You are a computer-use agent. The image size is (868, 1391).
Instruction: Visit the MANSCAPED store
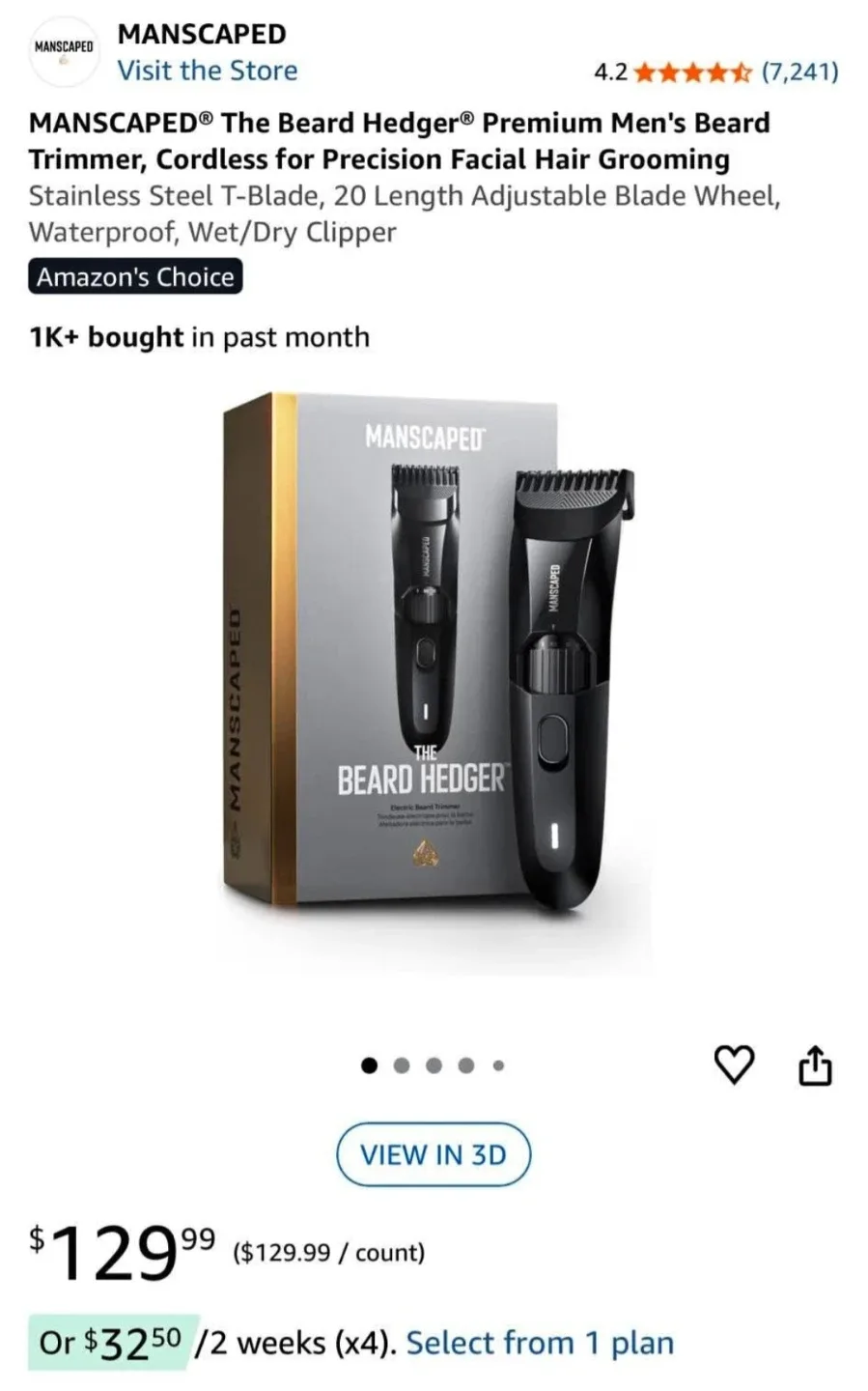coord(207,71)
